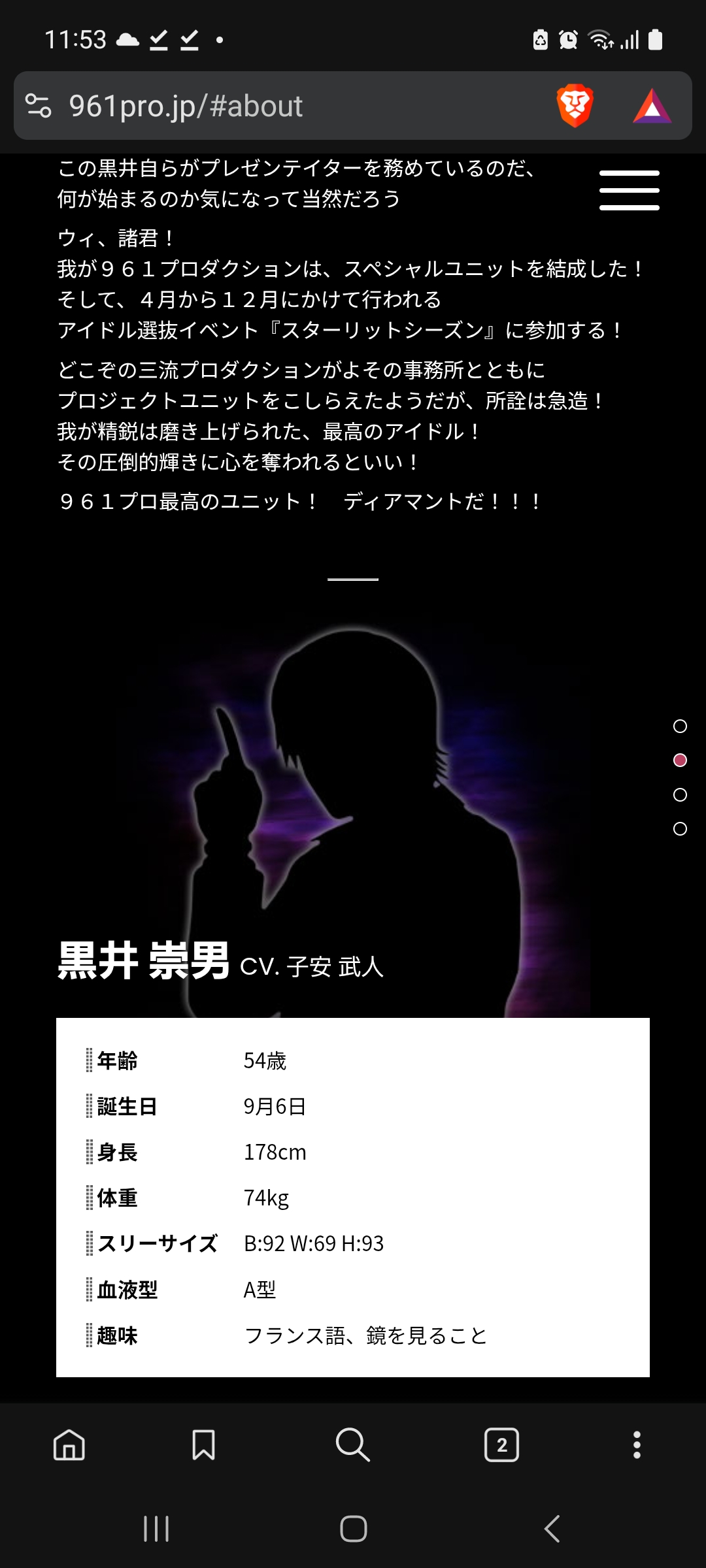
Task: Open Brave Shields lion icon
Action: point(575,106)
